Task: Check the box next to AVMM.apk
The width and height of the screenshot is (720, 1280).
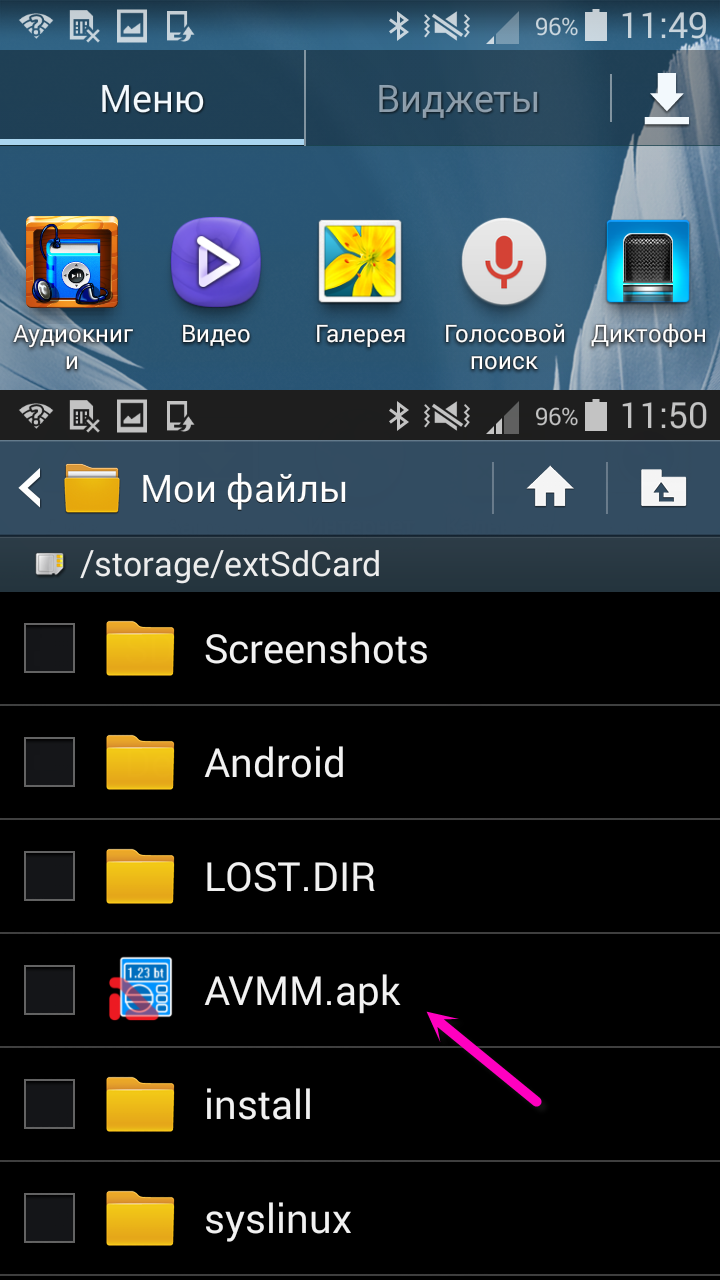Action: click(49, 990)
